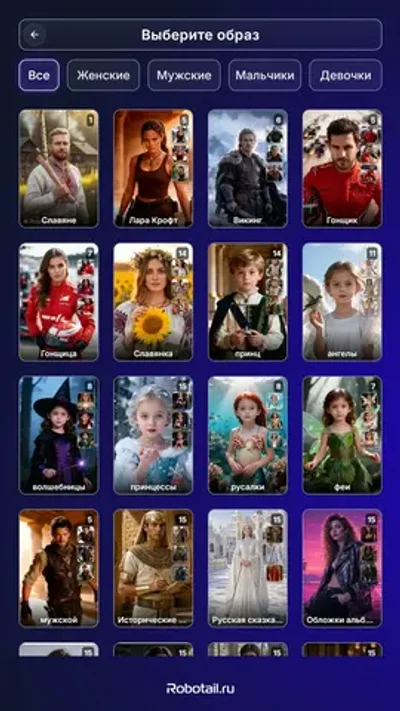Choose the ангелы look

342,302
